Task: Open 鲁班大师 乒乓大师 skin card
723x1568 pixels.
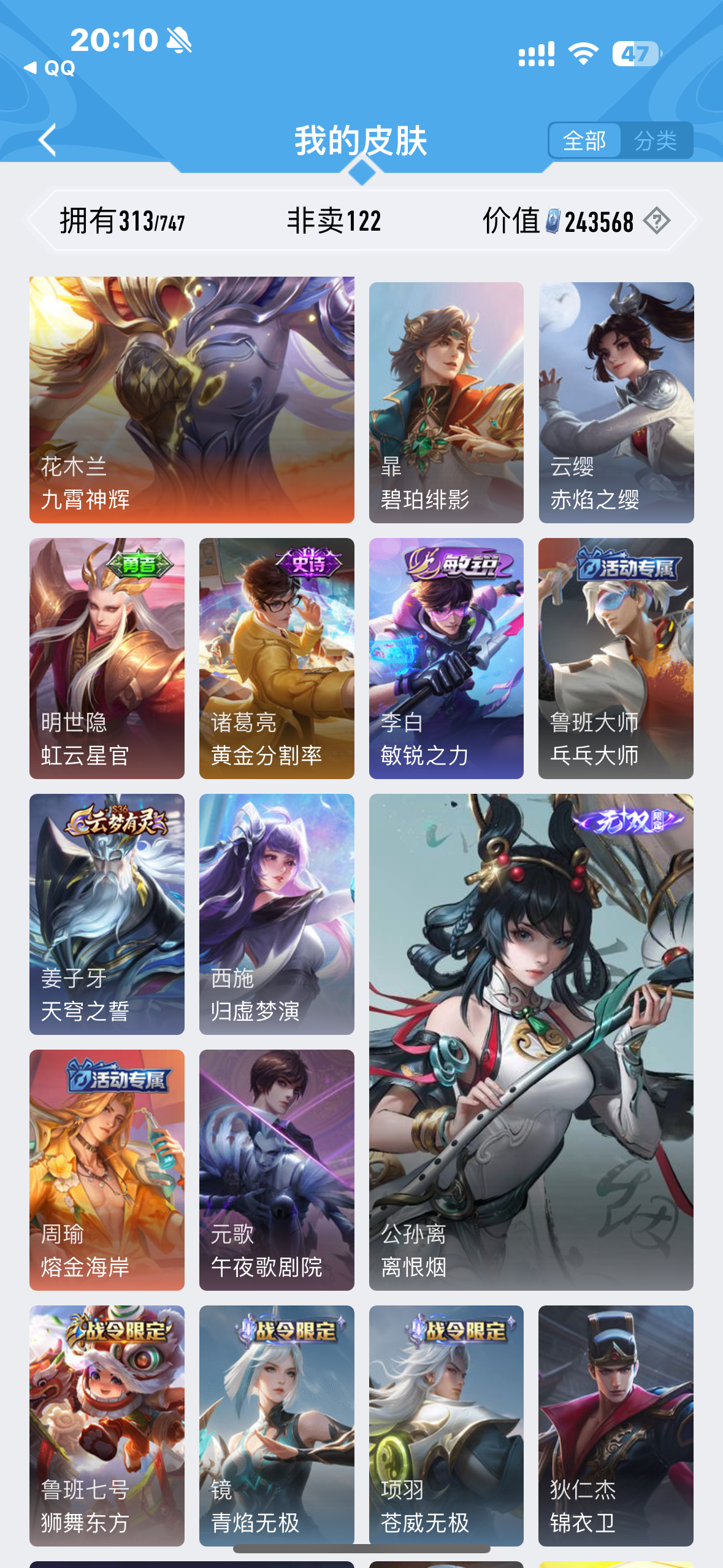Action: pyautogui.click(x=616, y=658)
